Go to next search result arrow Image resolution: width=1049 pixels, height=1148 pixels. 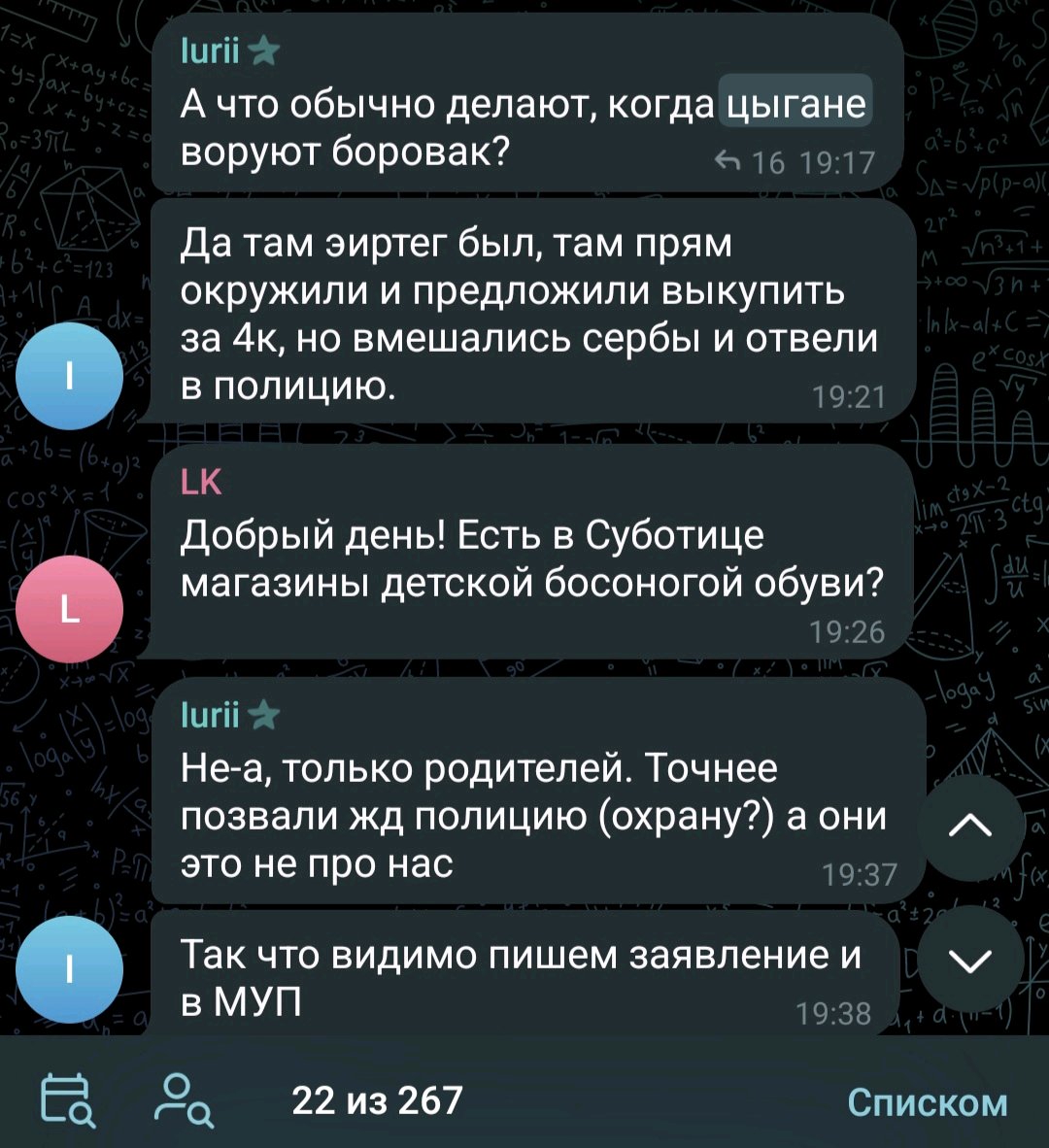[970, 960]
